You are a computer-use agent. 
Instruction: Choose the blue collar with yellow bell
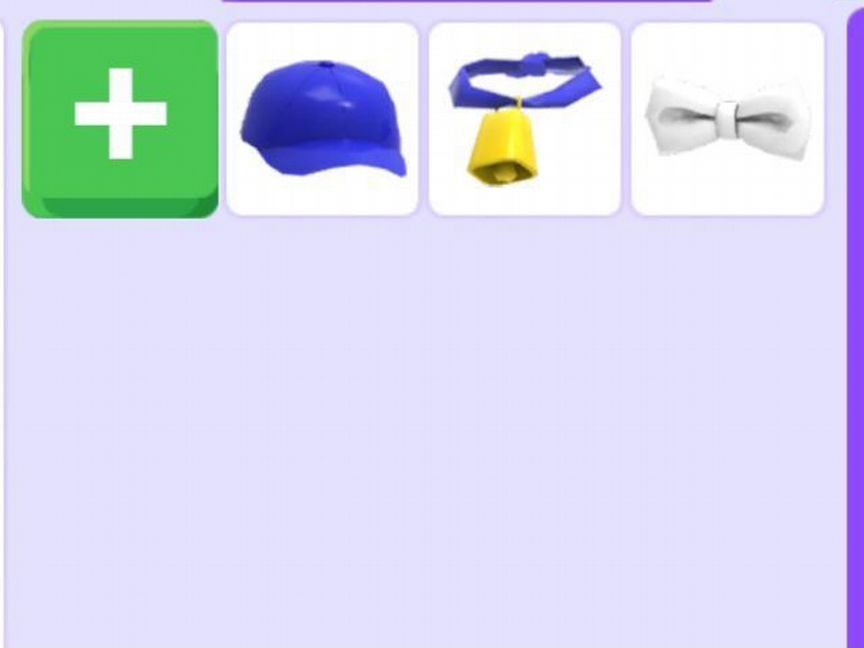tap(525, 119)
